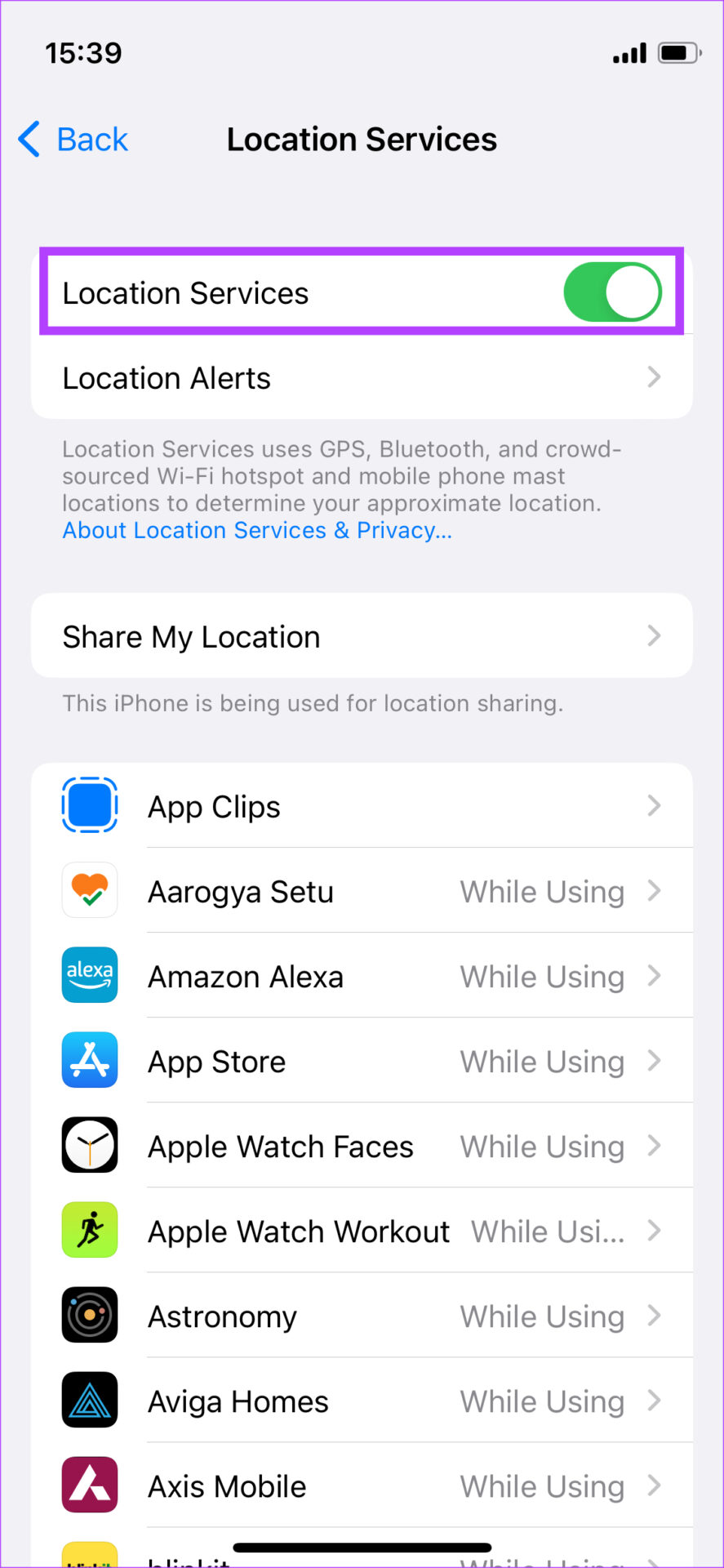Image resolution: width=724 pixels, height=1568 pixels.
Task: View Apple Watch Workout location permission
Action: 362,1231
